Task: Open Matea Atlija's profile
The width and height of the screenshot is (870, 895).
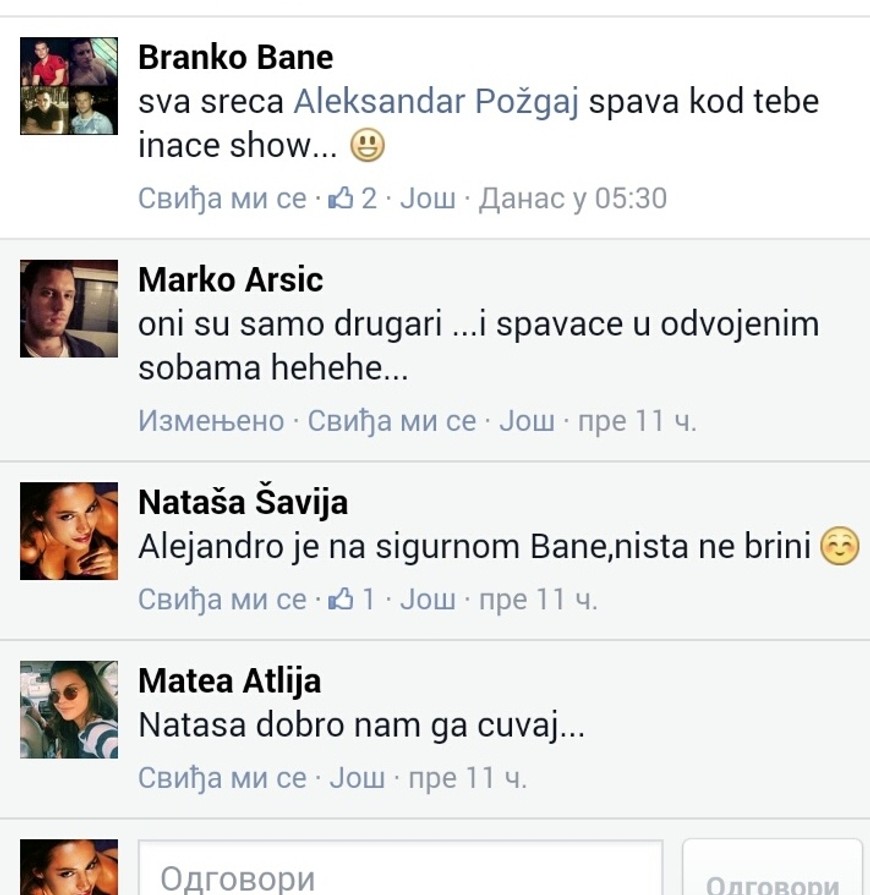Action: point(230,681)
